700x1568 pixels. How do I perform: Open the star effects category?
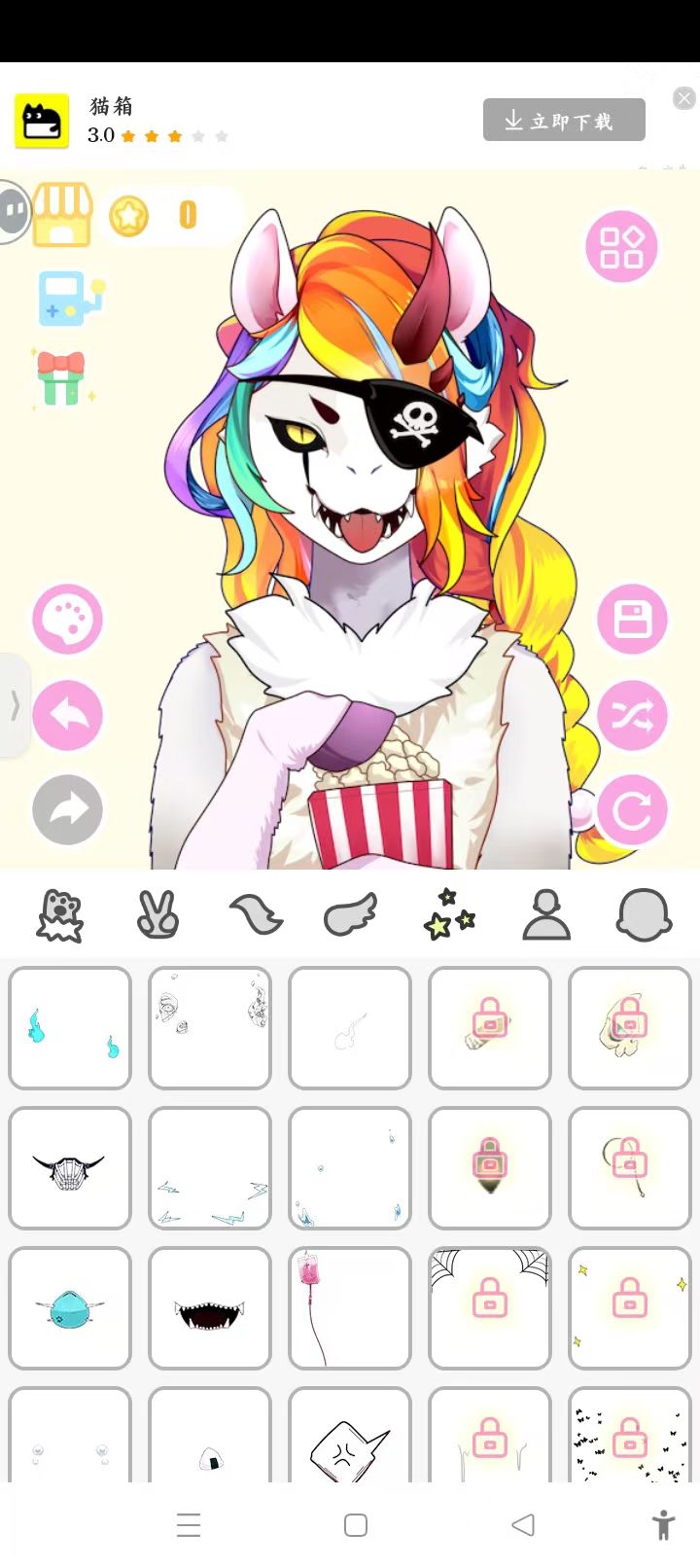coord(448,912)
